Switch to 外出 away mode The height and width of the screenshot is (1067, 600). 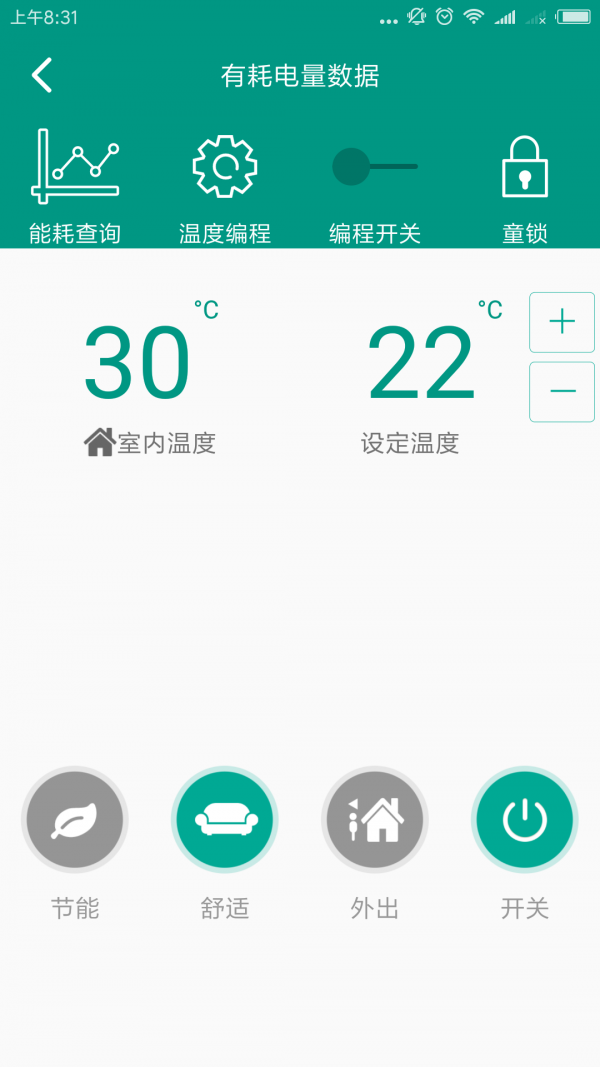coord(375,821)
